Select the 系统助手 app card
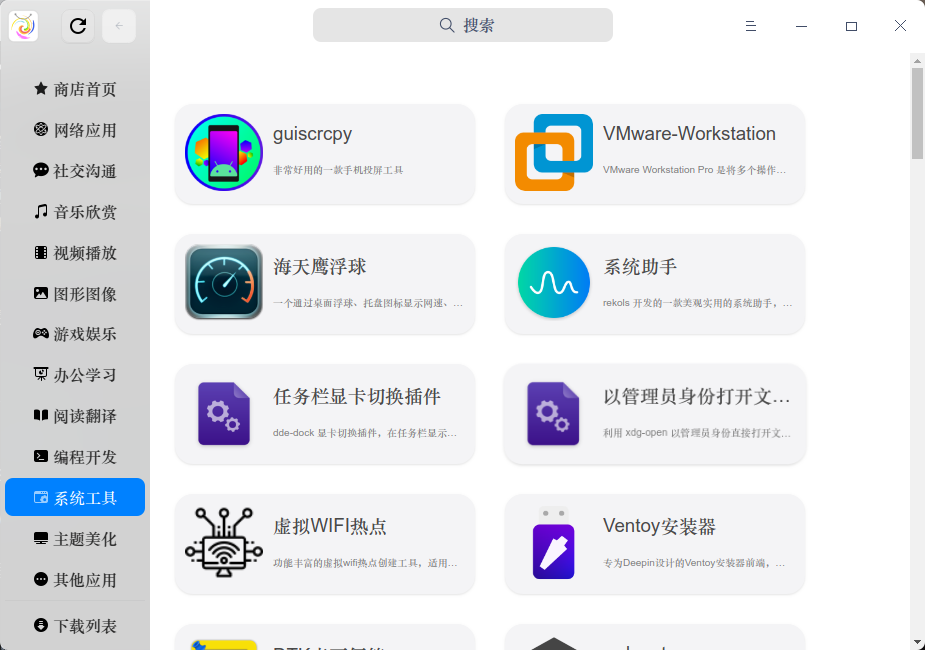925x650 pixels. tap(655, 284)
